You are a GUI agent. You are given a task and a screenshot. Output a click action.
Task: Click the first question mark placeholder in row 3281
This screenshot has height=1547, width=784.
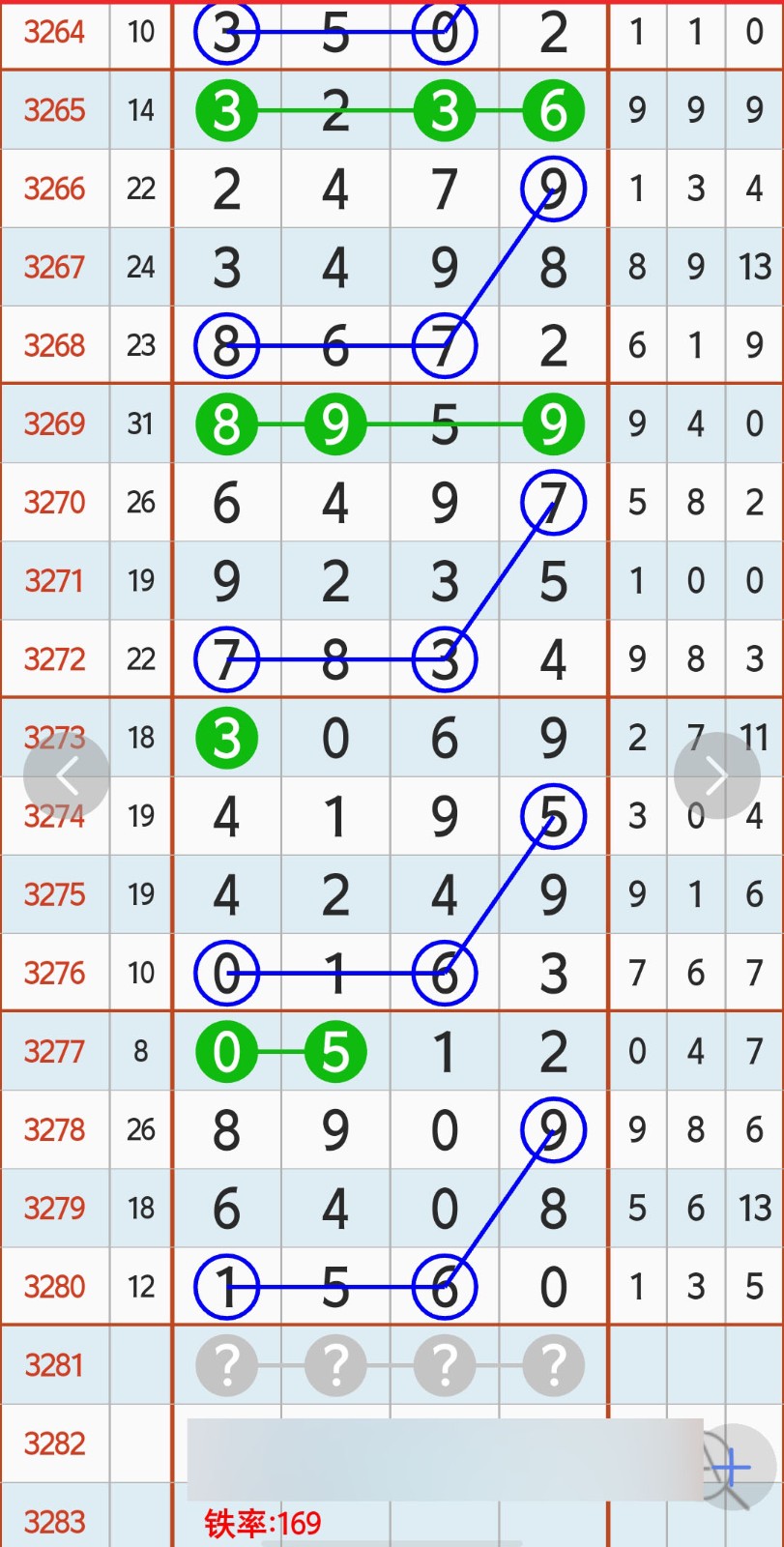click(226, 1365)
